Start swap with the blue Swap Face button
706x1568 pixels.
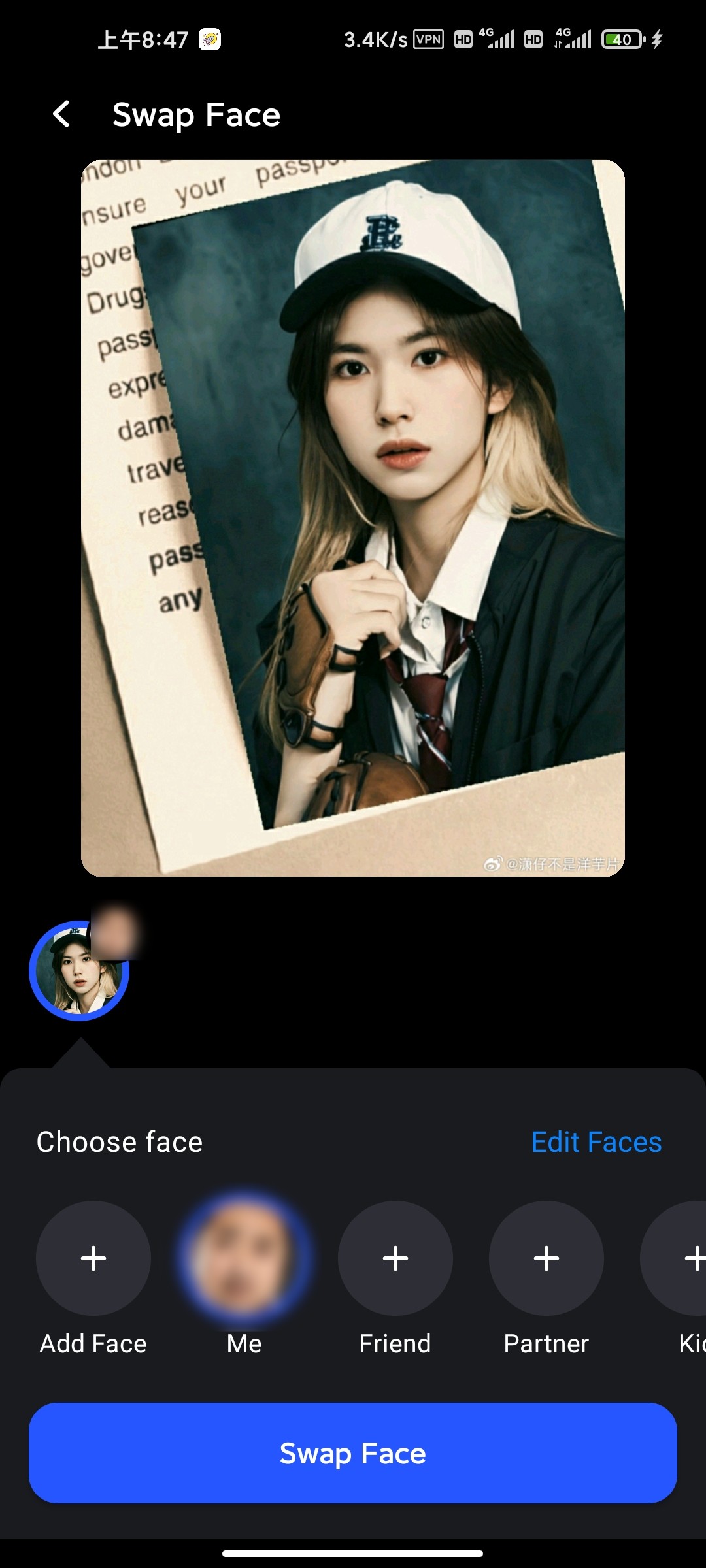[353, 1453]
